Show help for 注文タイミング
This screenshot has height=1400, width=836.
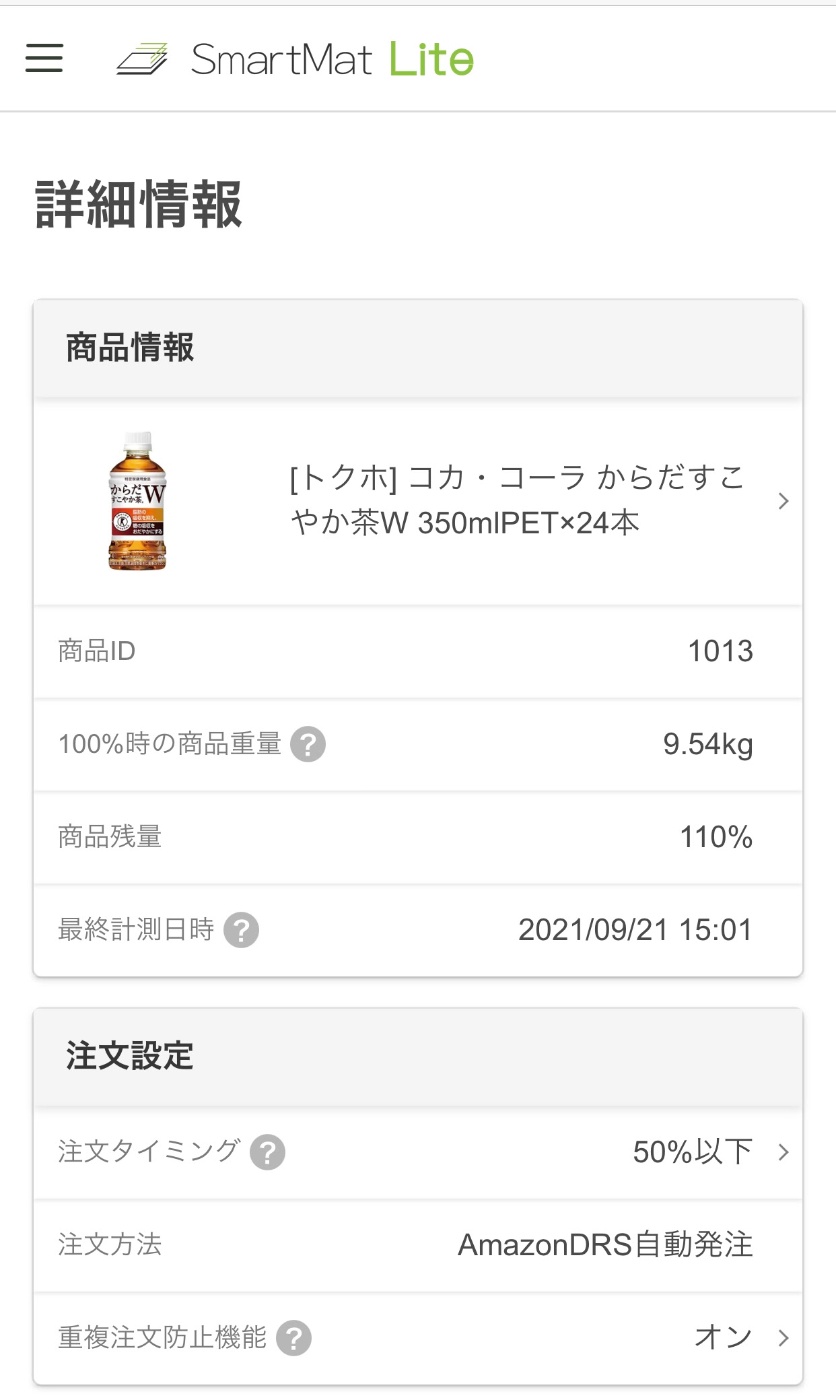tap(267, 1153)
